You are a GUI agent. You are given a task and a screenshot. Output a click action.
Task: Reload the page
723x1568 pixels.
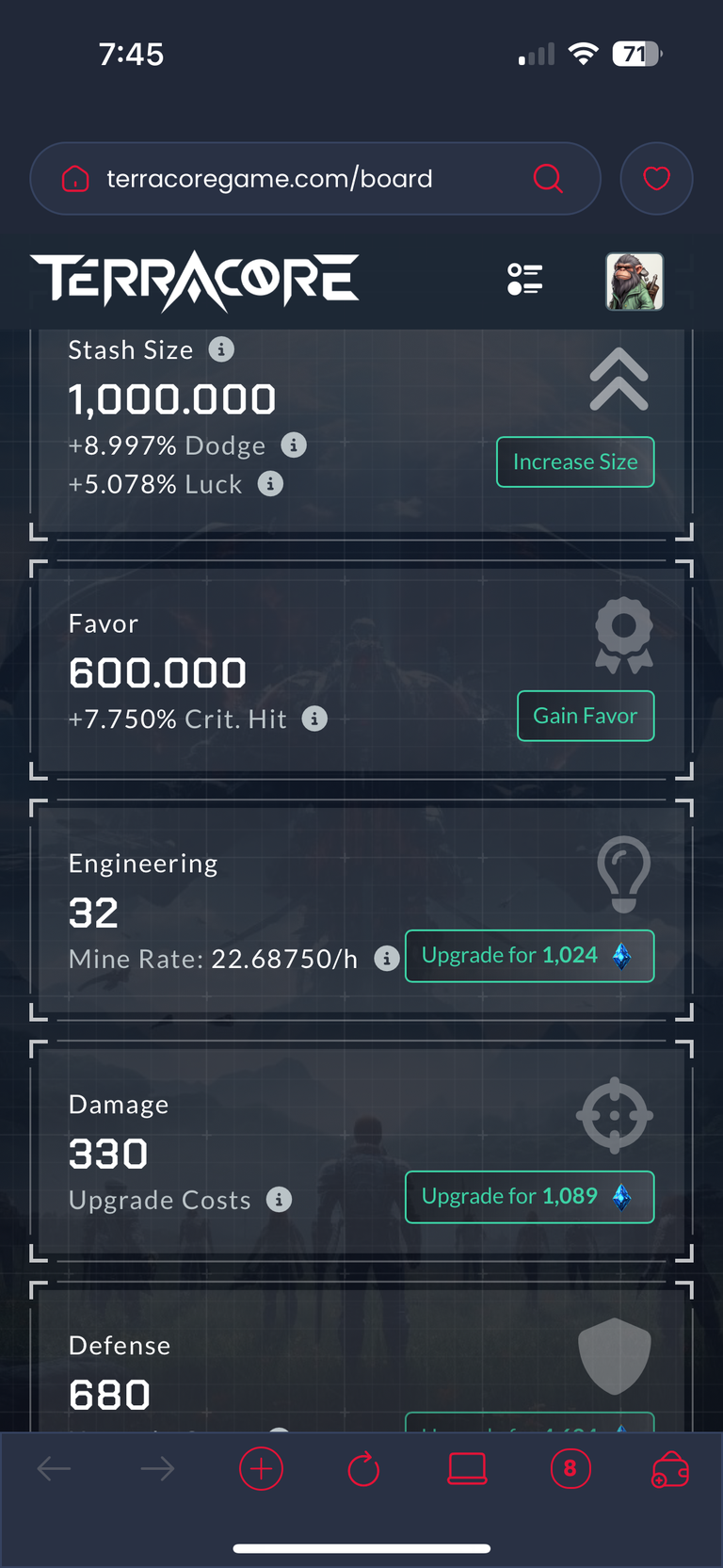click(363, 1468)
